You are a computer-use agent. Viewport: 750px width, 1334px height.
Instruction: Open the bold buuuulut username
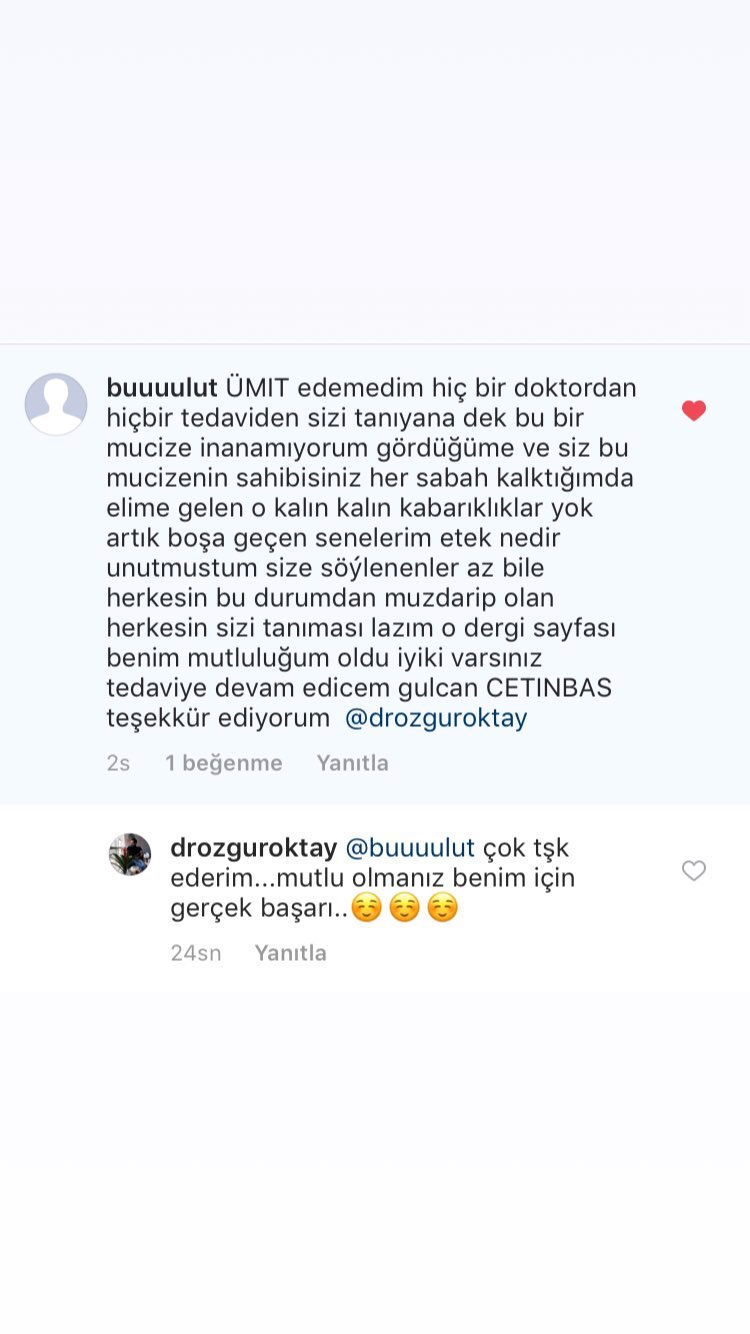[162, 388]
